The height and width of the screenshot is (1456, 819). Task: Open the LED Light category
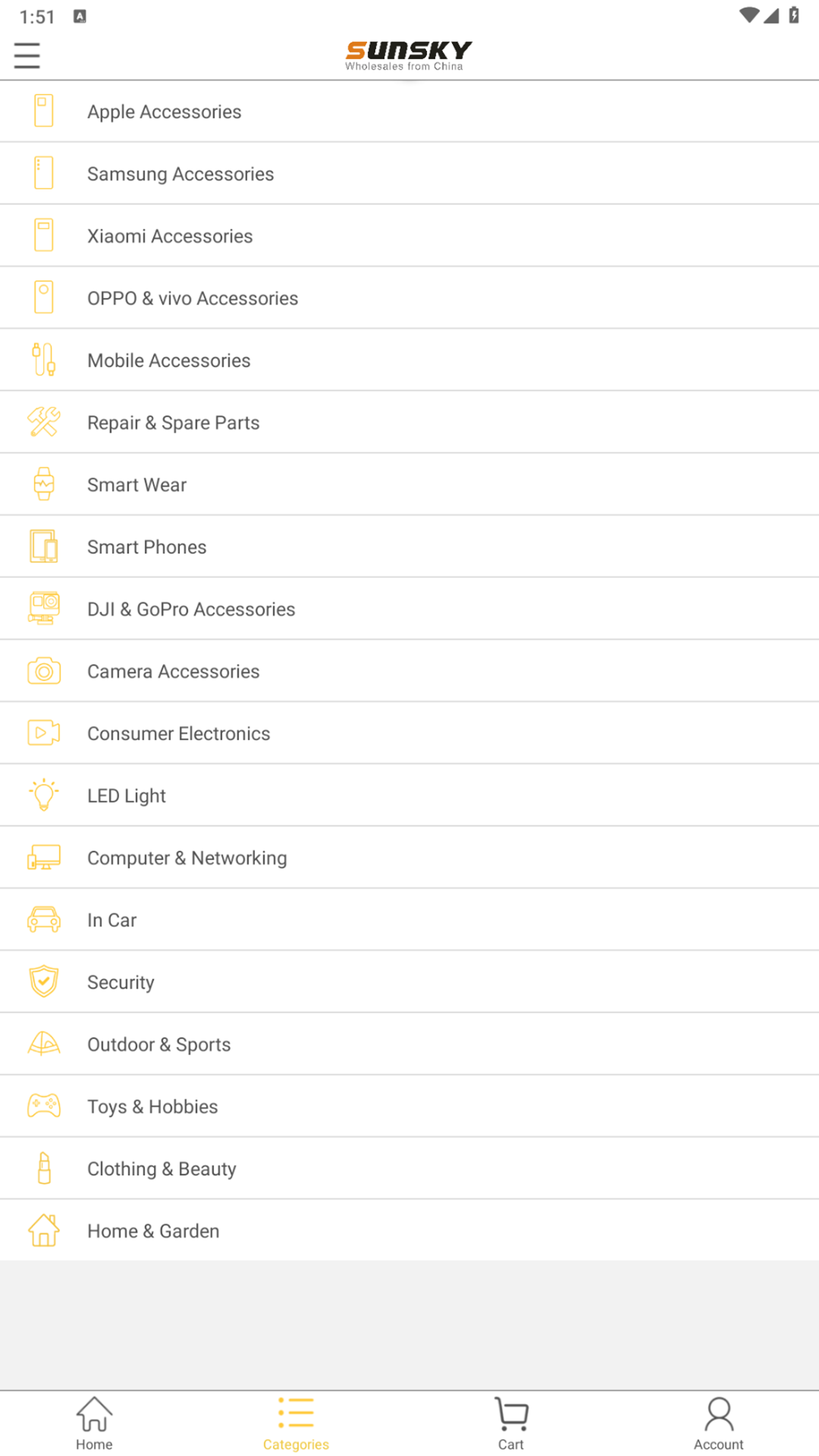pos(127,795)
